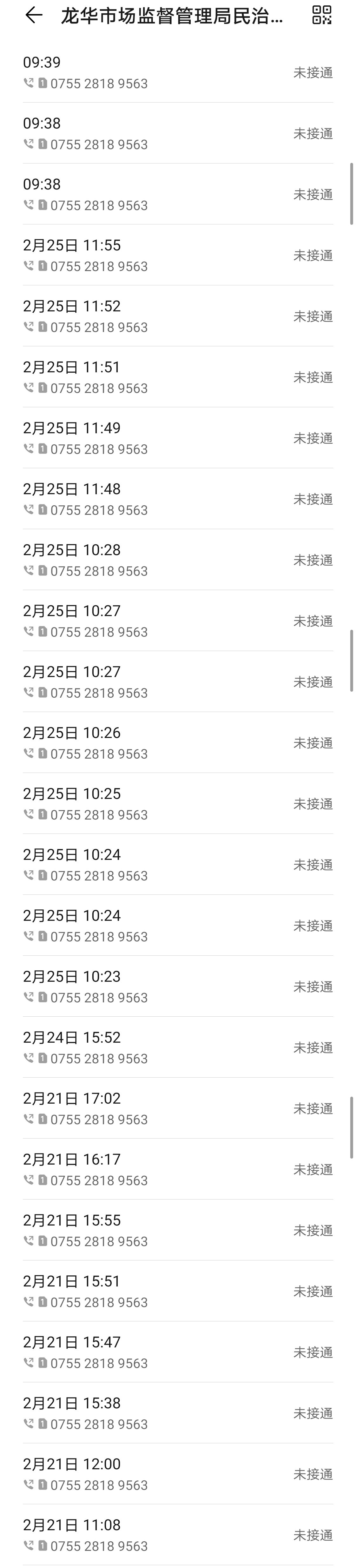Choose the 2月21日 15:47 call entry
Image resolution: width=356 pixels, height=1568 pixels.
tap(178, 1352)
